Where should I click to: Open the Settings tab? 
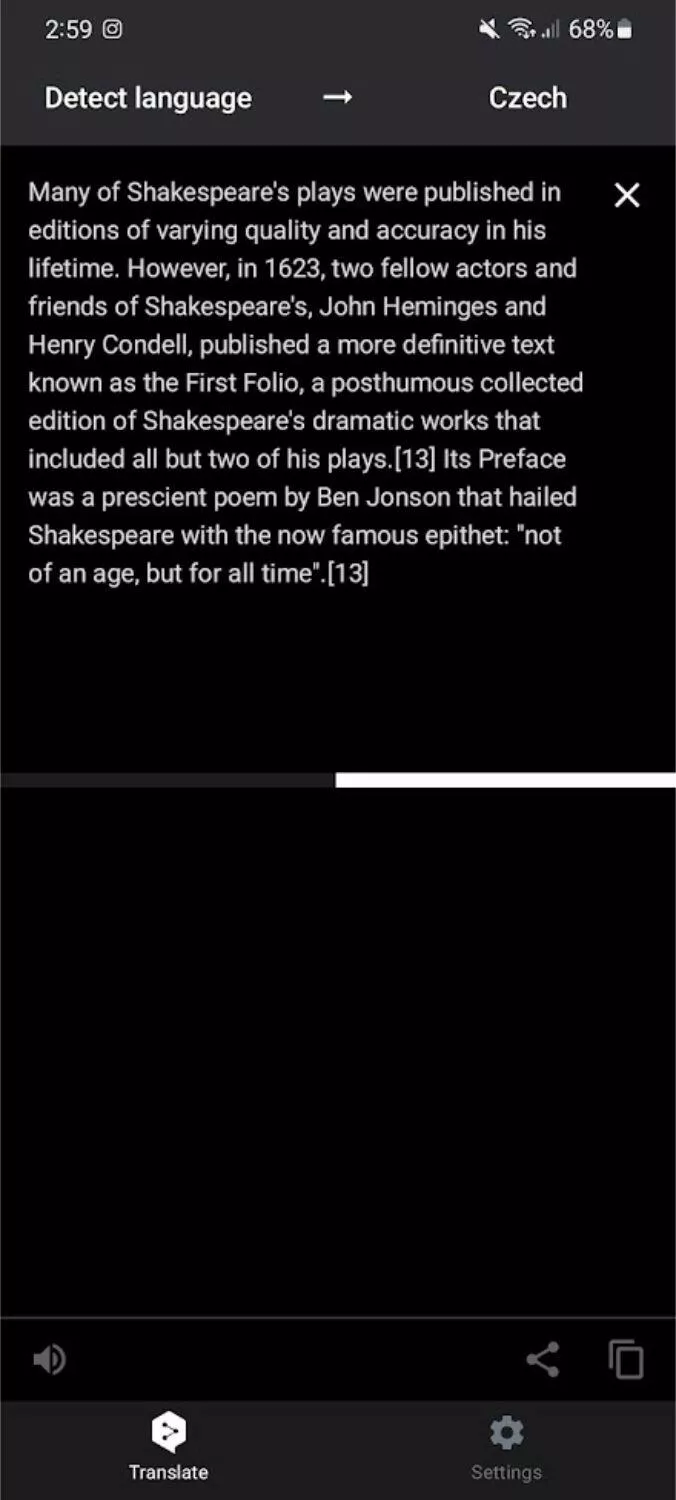tap(506, 1446)
